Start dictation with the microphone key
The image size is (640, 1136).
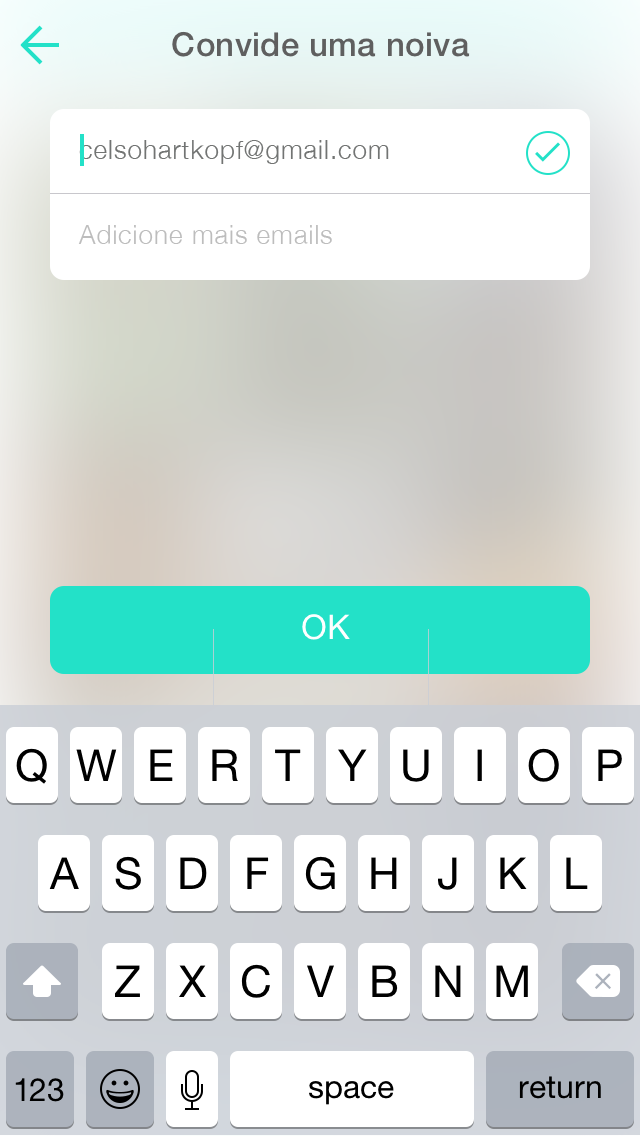(x=192, y=1090)
